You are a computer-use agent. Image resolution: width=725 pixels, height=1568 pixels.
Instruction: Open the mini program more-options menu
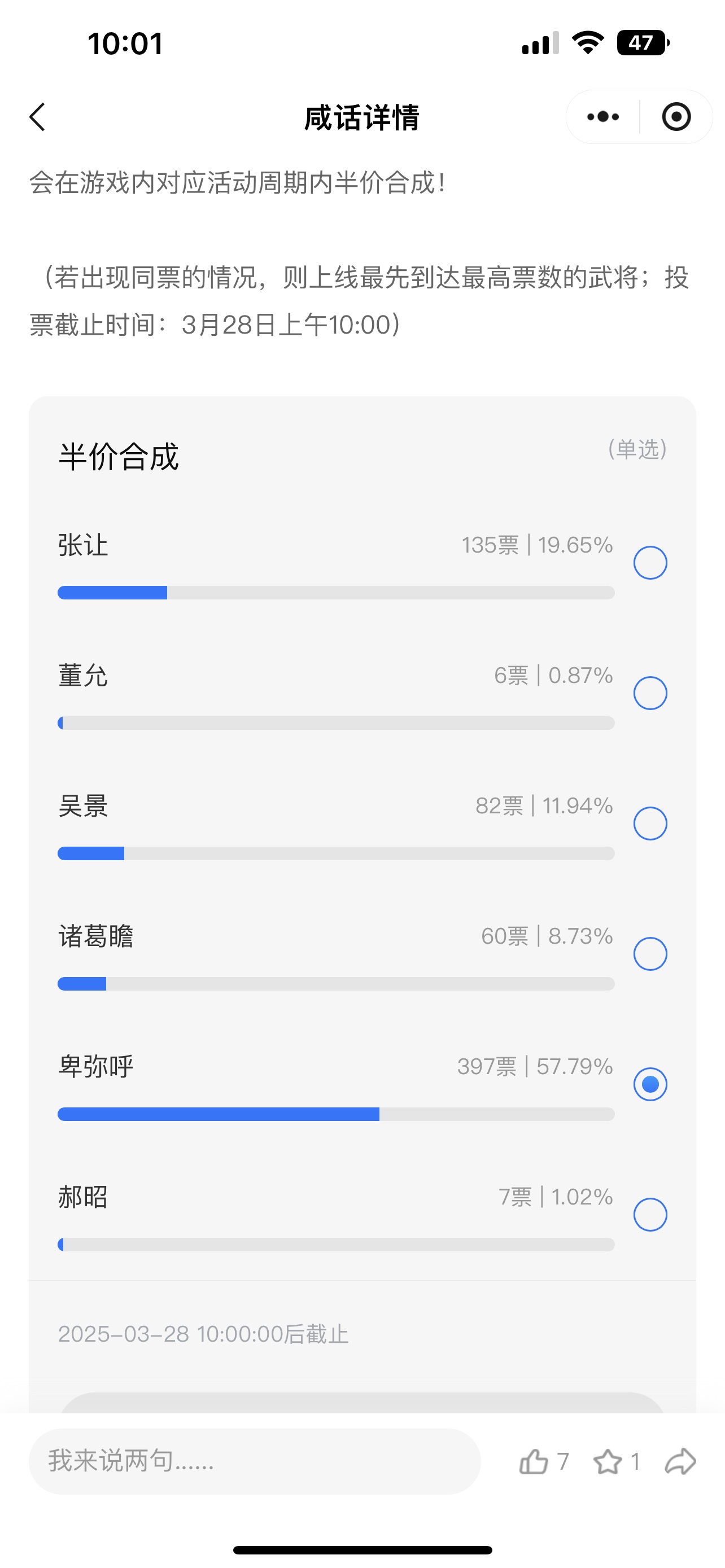[602, 117]
